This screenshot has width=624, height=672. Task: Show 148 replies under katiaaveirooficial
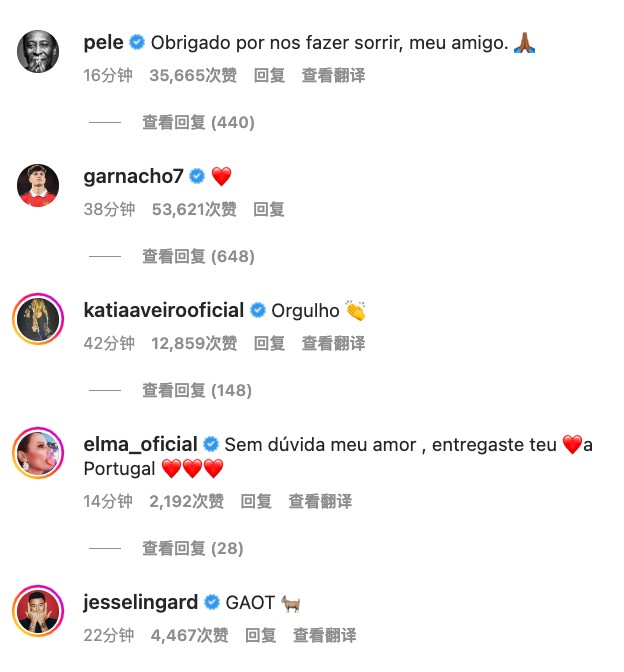coord(198,390)
